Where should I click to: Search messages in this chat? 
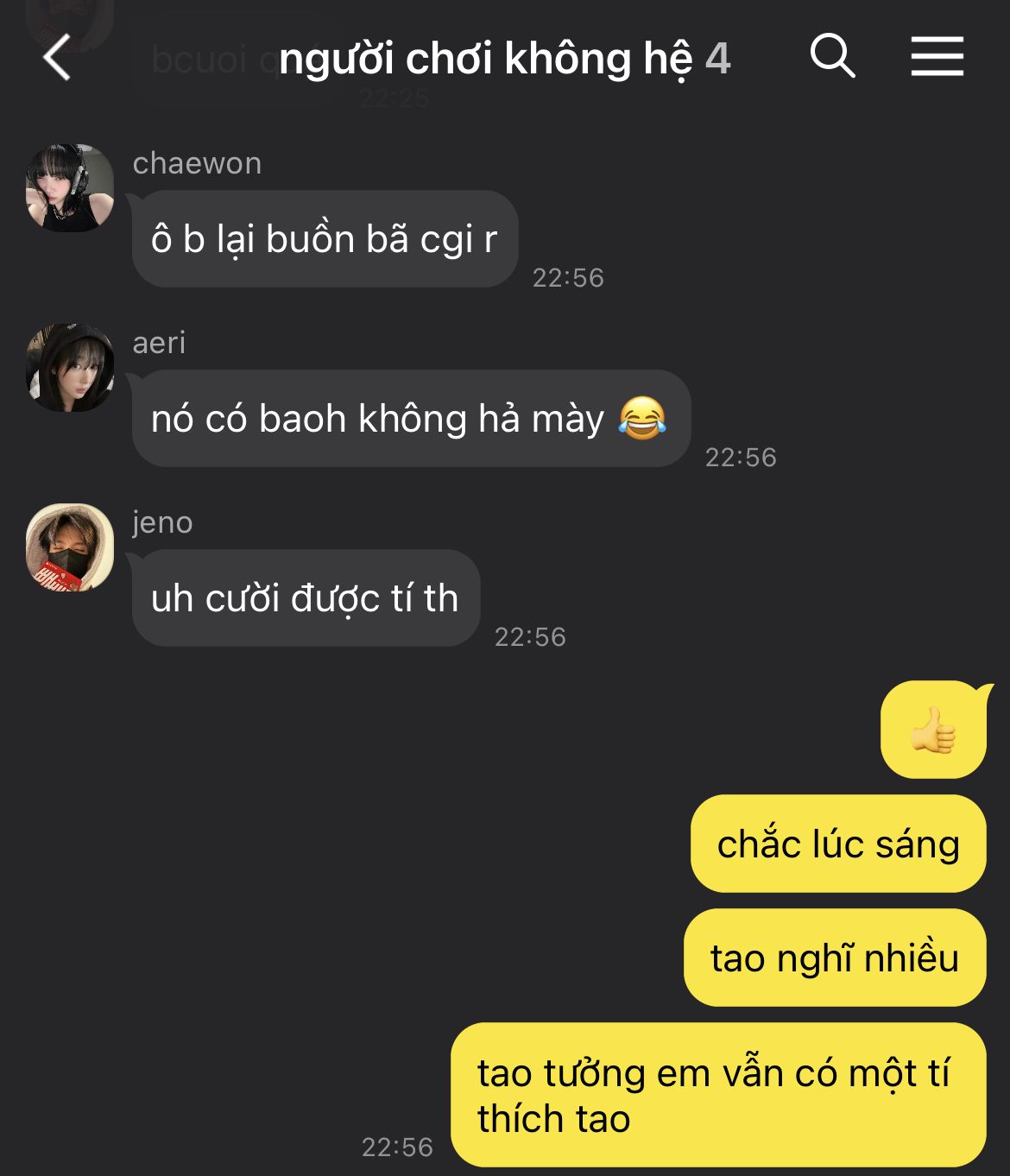pyautogui.click(x=832, y=57)
